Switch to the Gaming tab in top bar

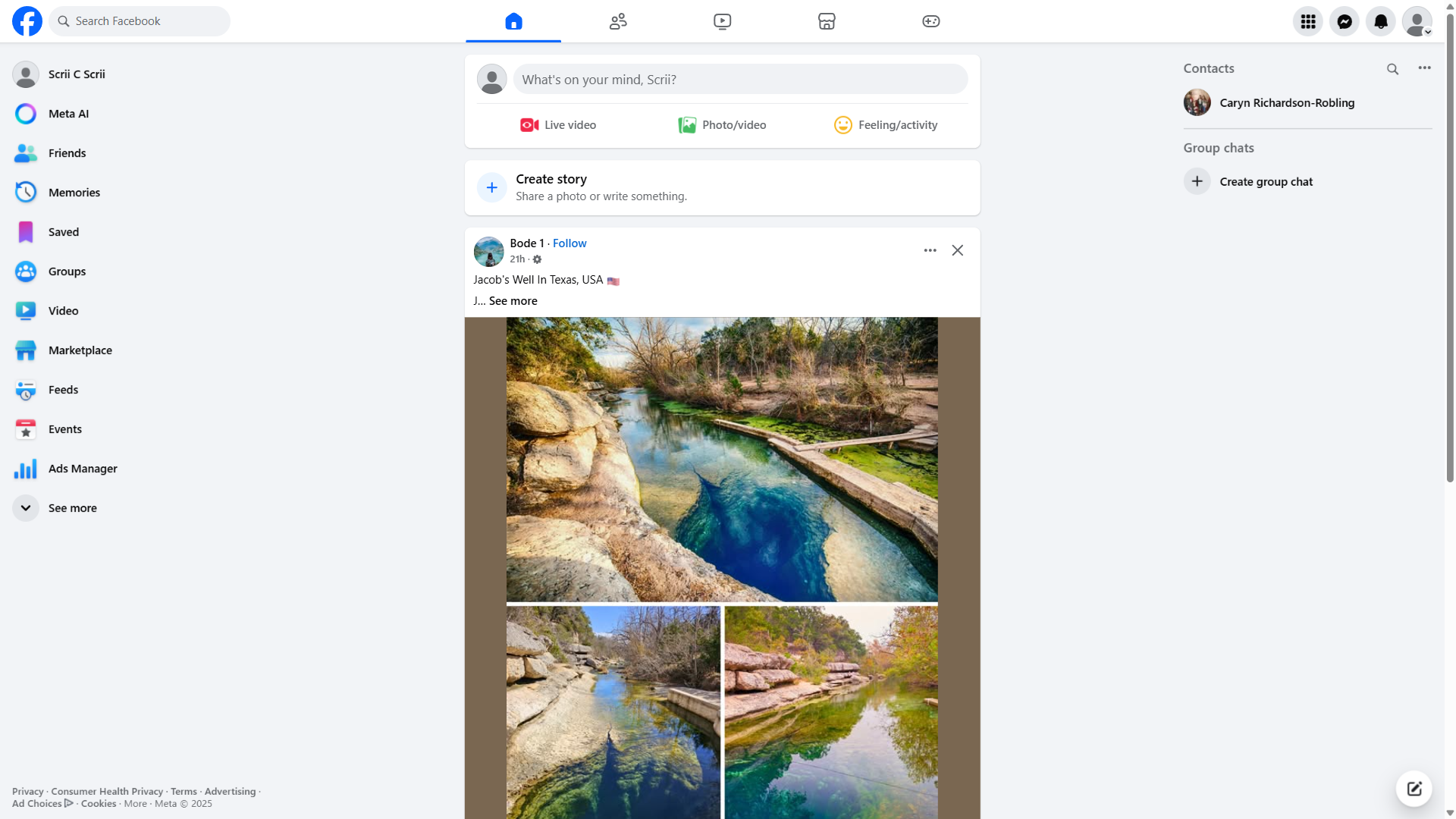930,21
